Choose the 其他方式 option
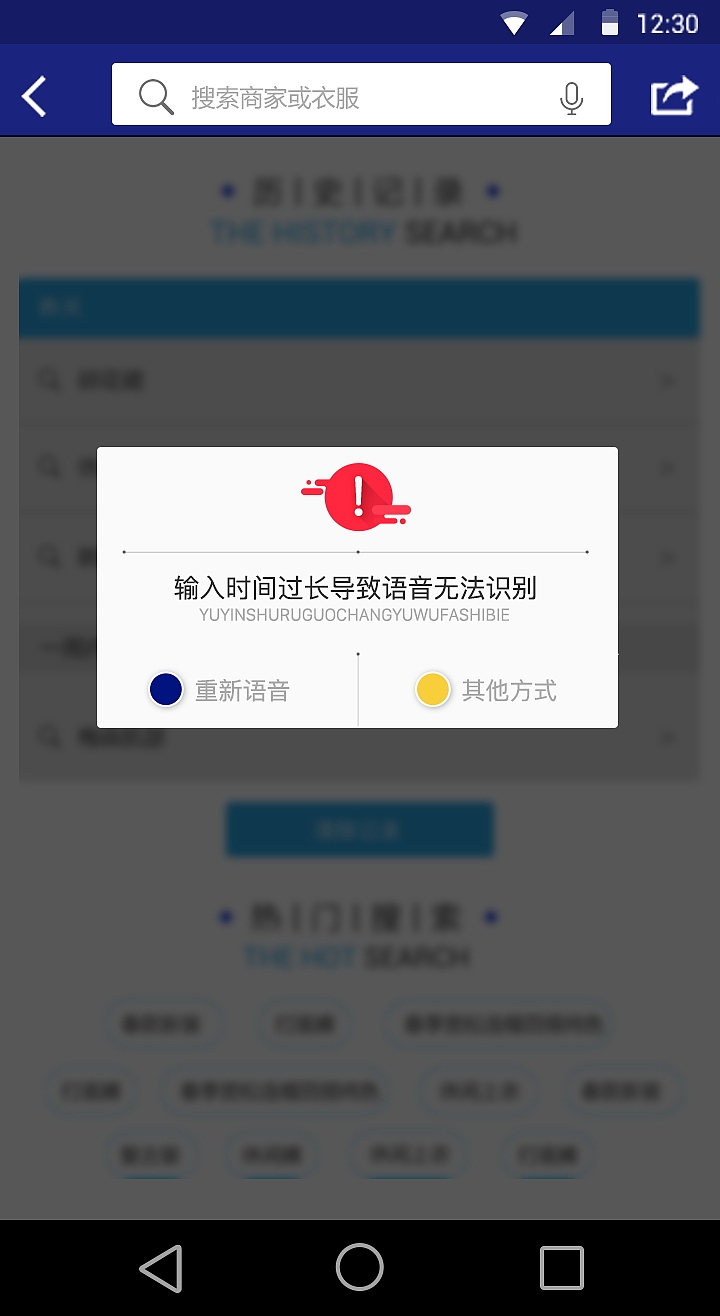 512,689
